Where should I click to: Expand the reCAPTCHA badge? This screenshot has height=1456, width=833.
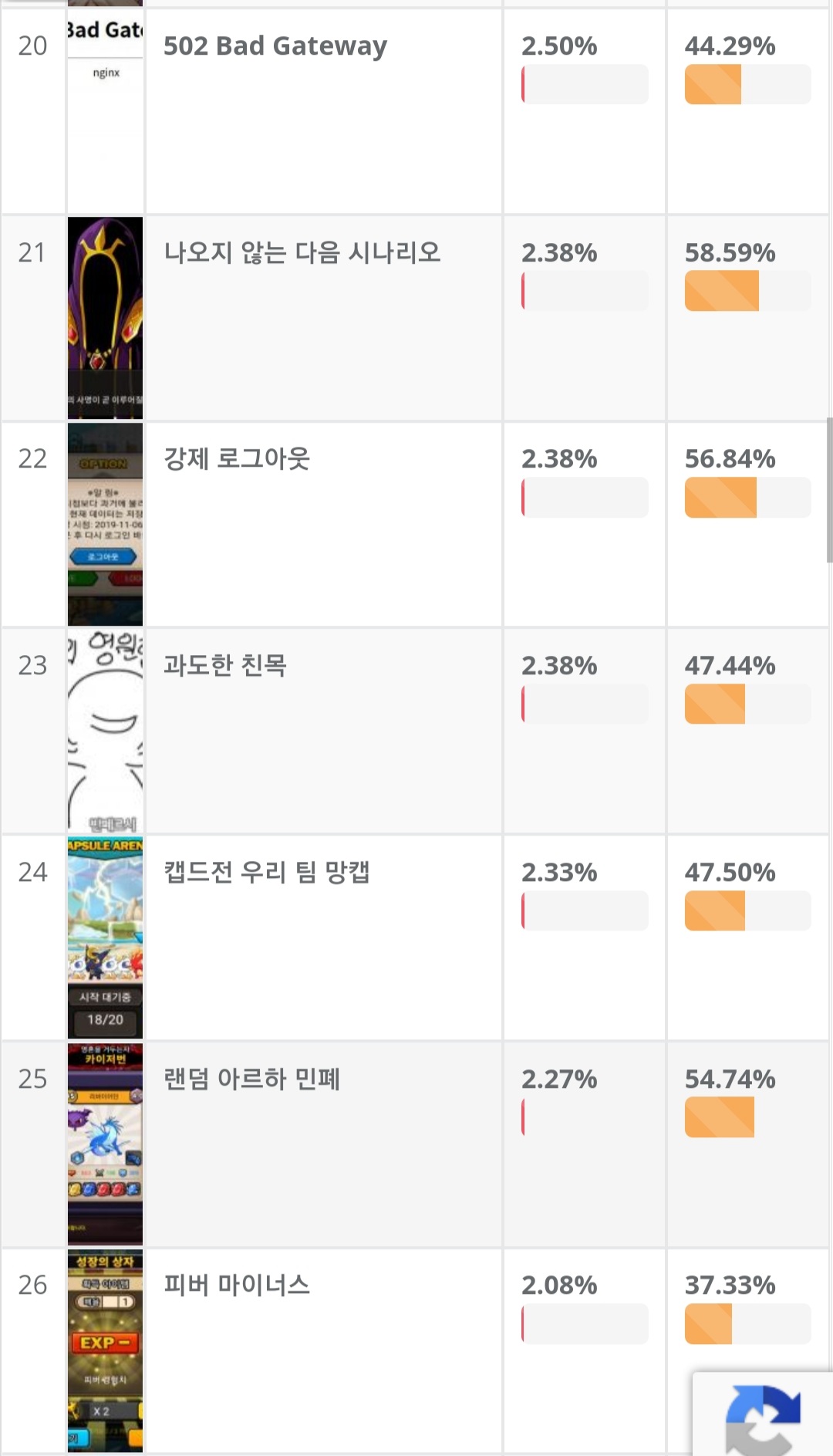click(762, 1415)
